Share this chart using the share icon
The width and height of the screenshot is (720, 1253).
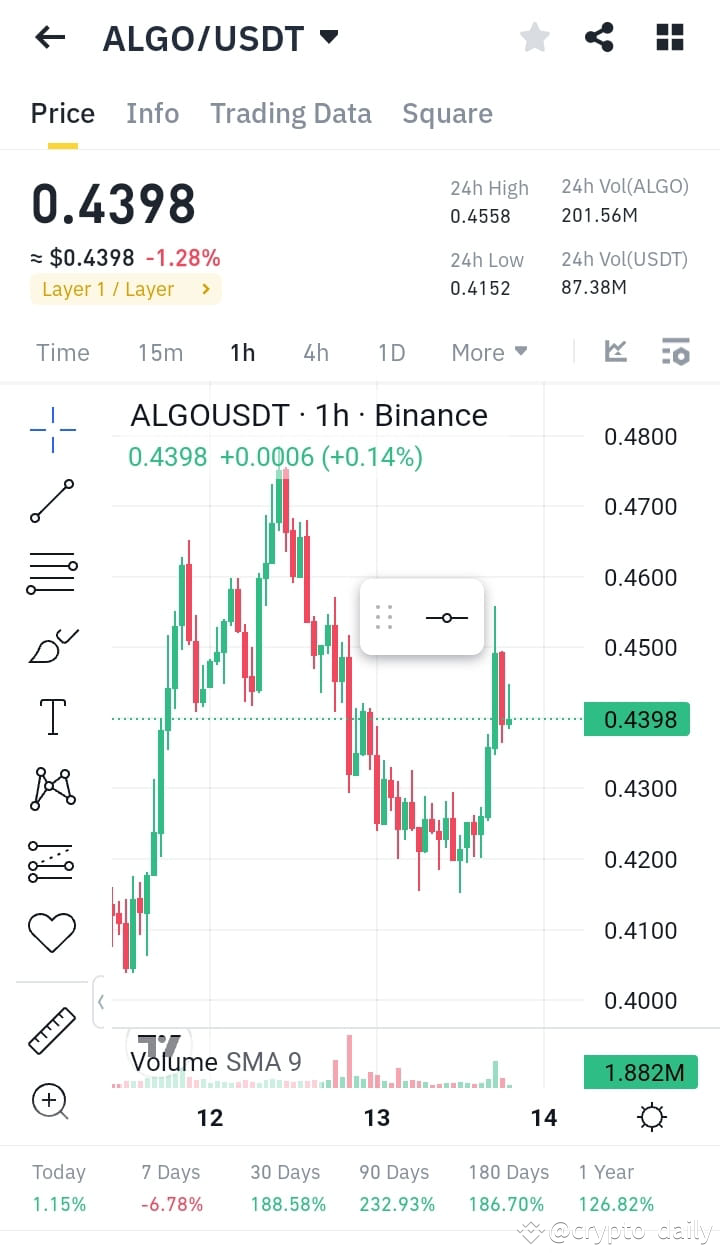(x=599, y=36)
